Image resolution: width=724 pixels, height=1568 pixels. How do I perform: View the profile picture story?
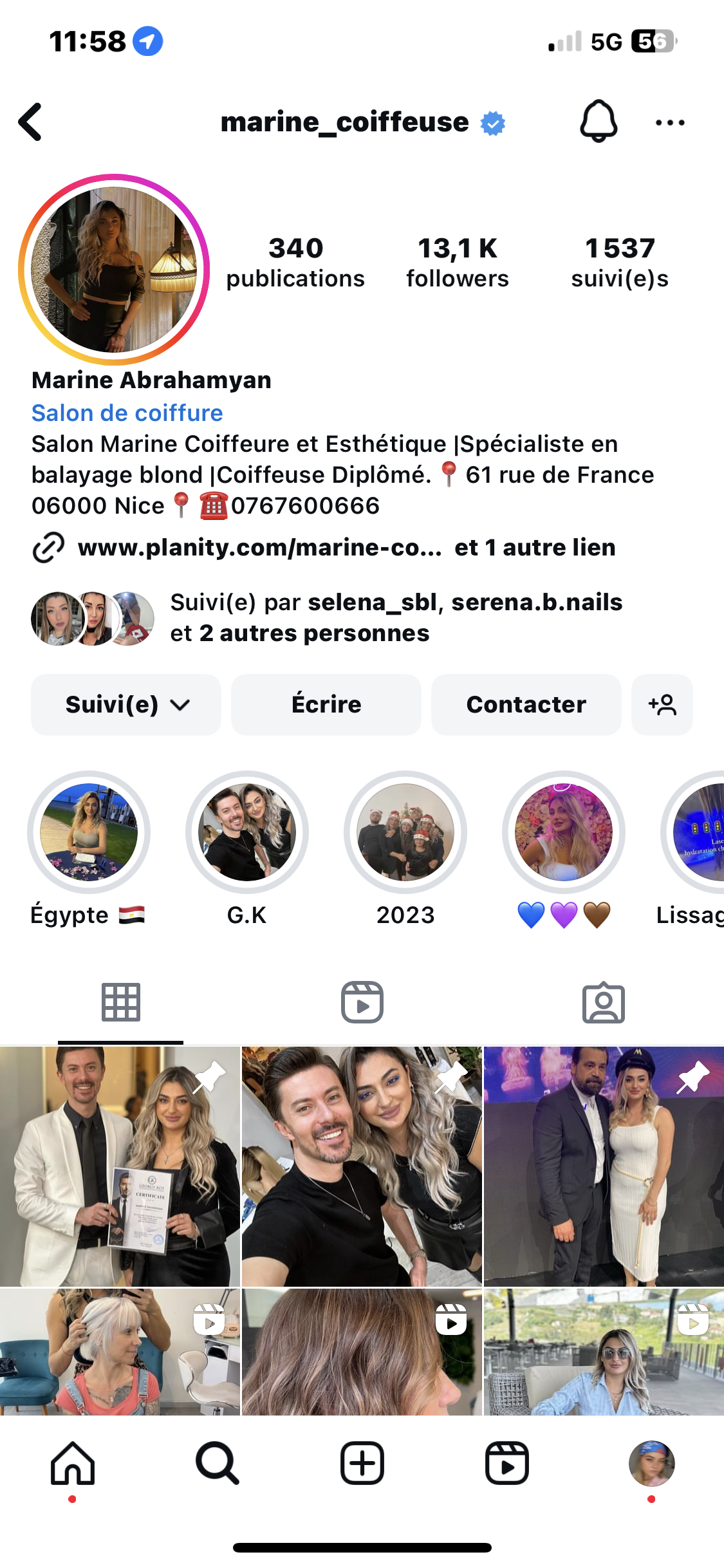point(114,269)
